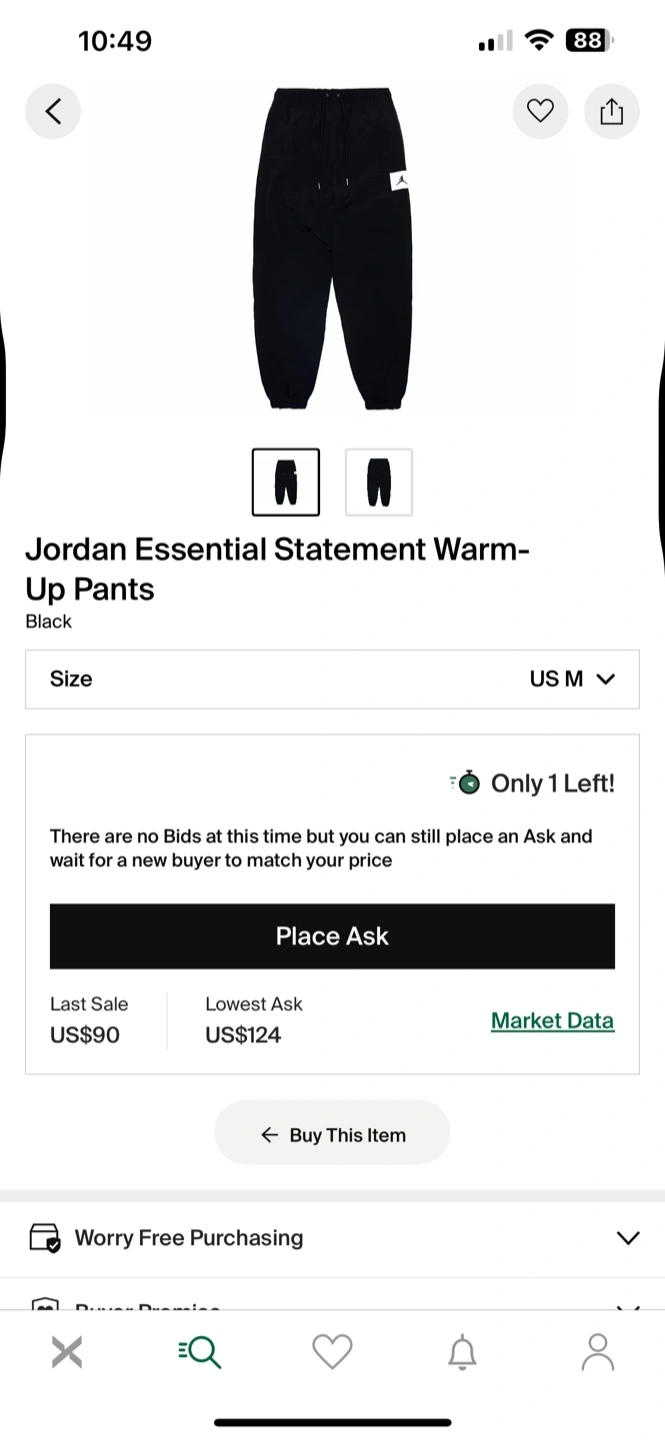Switch to the favorites heart tab
The image size is (665, 1440).
coord(332,1353)
